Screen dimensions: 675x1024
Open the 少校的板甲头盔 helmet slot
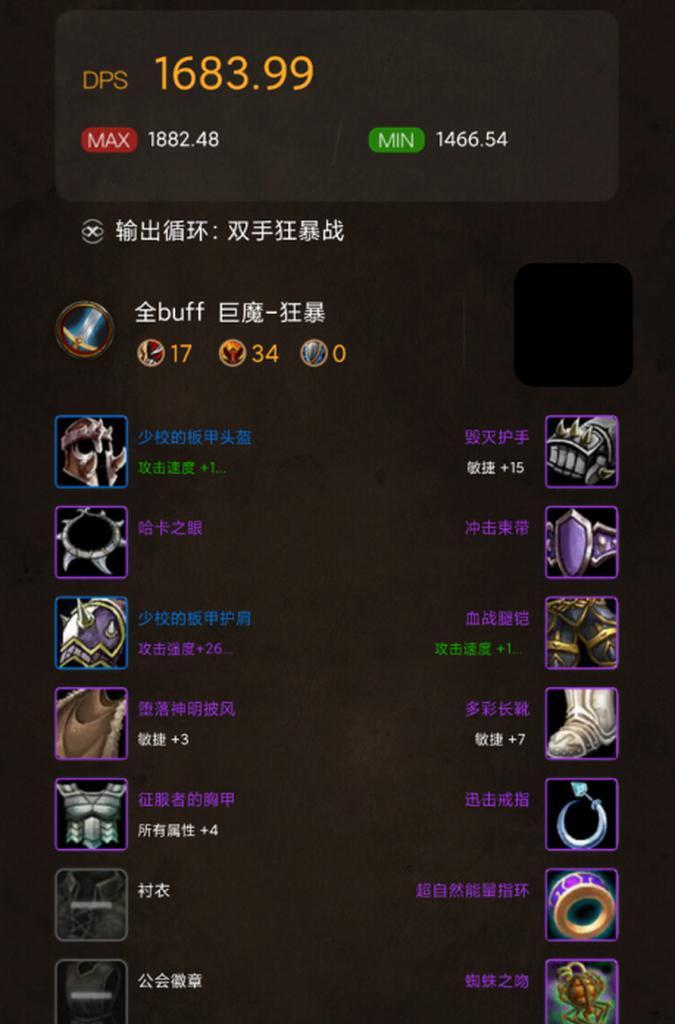[91, 452]
